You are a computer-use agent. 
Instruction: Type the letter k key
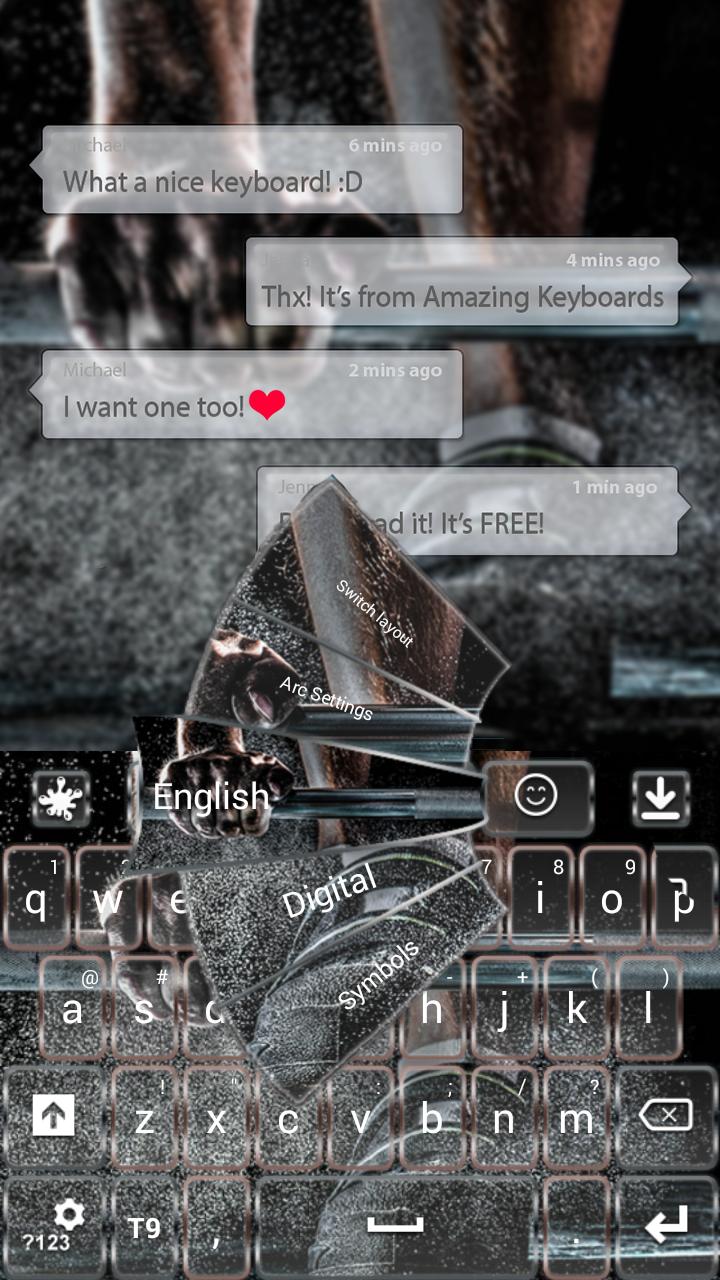tap(576, 1008)
